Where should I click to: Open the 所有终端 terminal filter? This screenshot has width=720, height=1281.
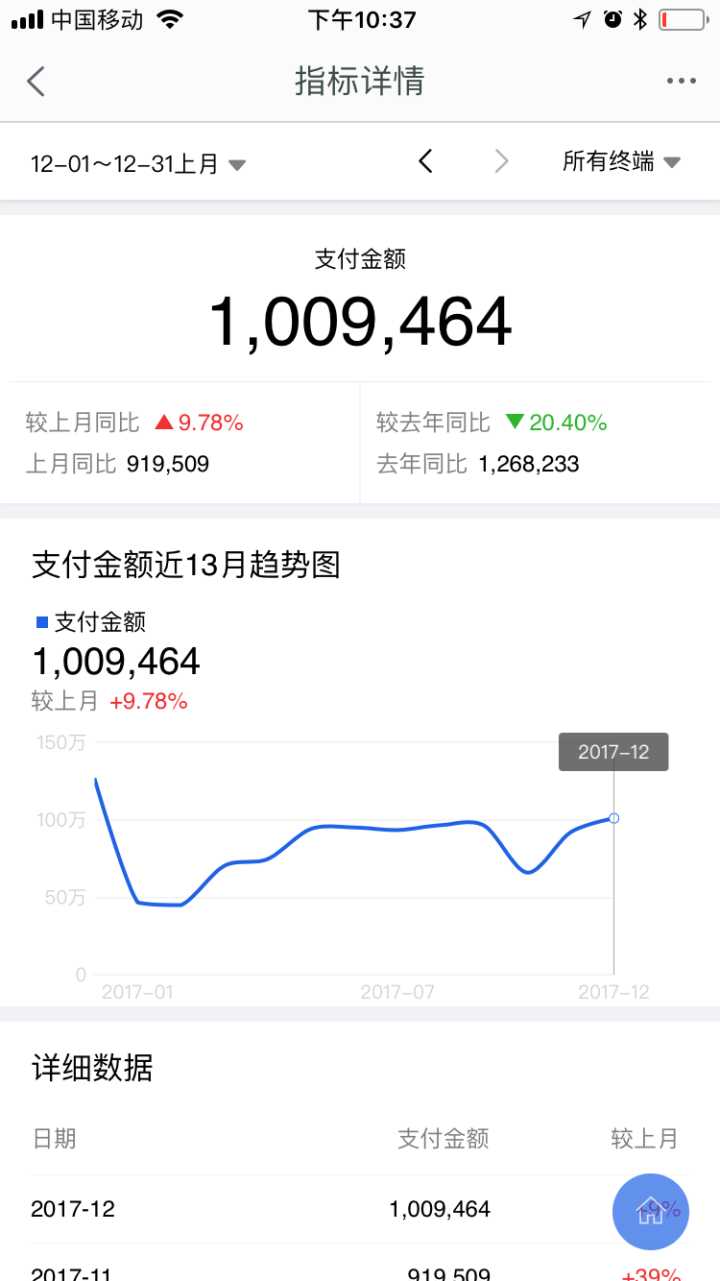click(x=621, y=161)
